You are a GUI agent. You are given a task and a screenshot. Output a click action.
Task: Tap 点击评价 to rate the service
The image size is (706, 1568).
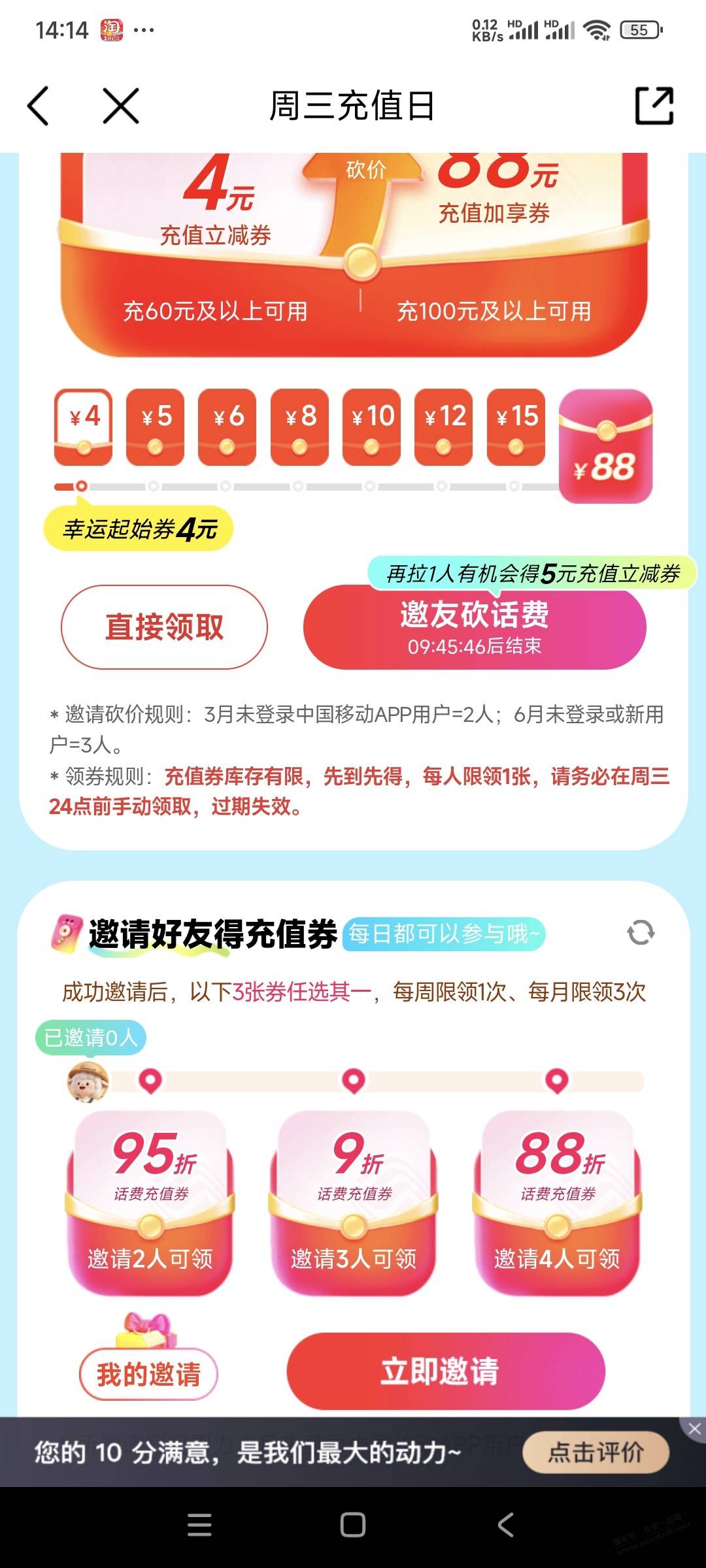click(596, 1452)
